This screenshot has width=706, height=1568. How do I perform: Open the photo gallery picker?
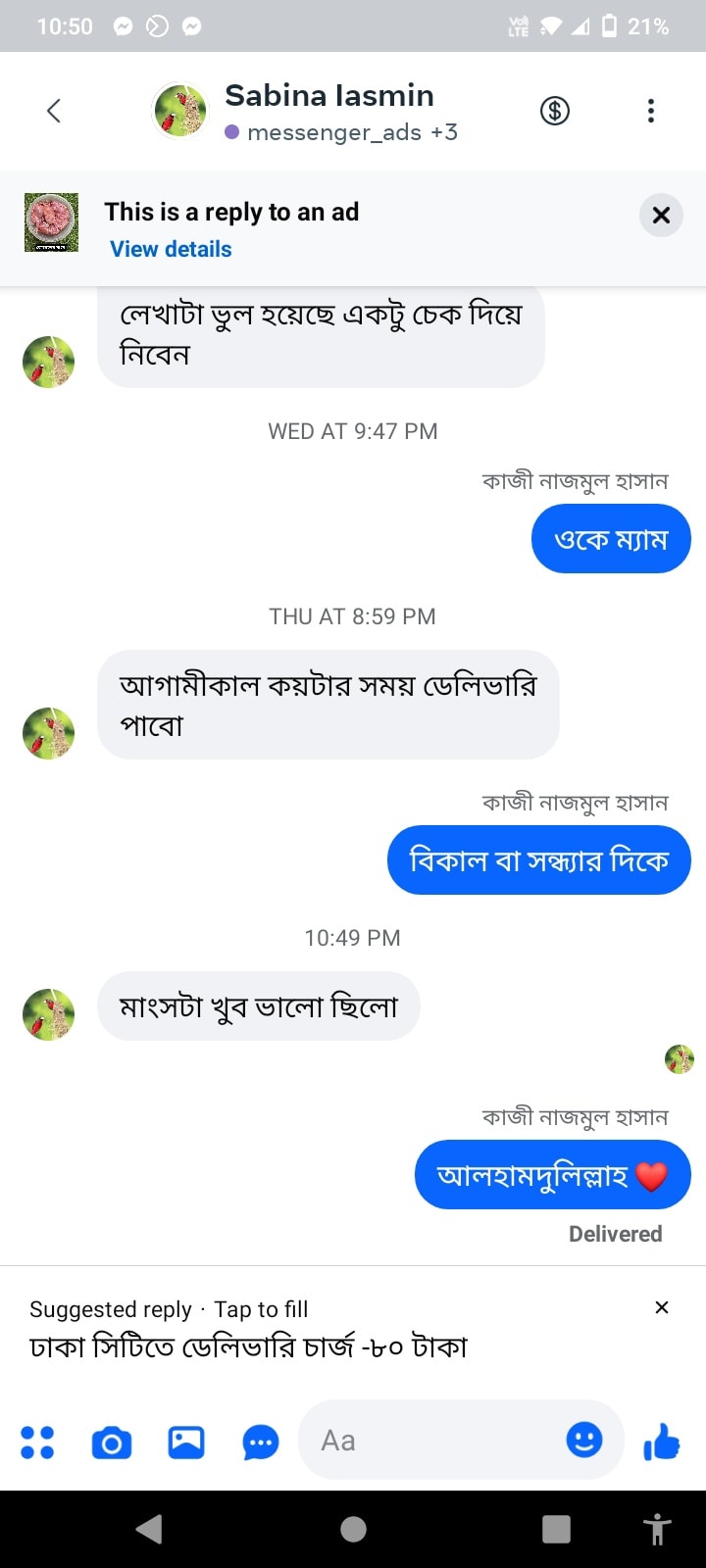186,1442
